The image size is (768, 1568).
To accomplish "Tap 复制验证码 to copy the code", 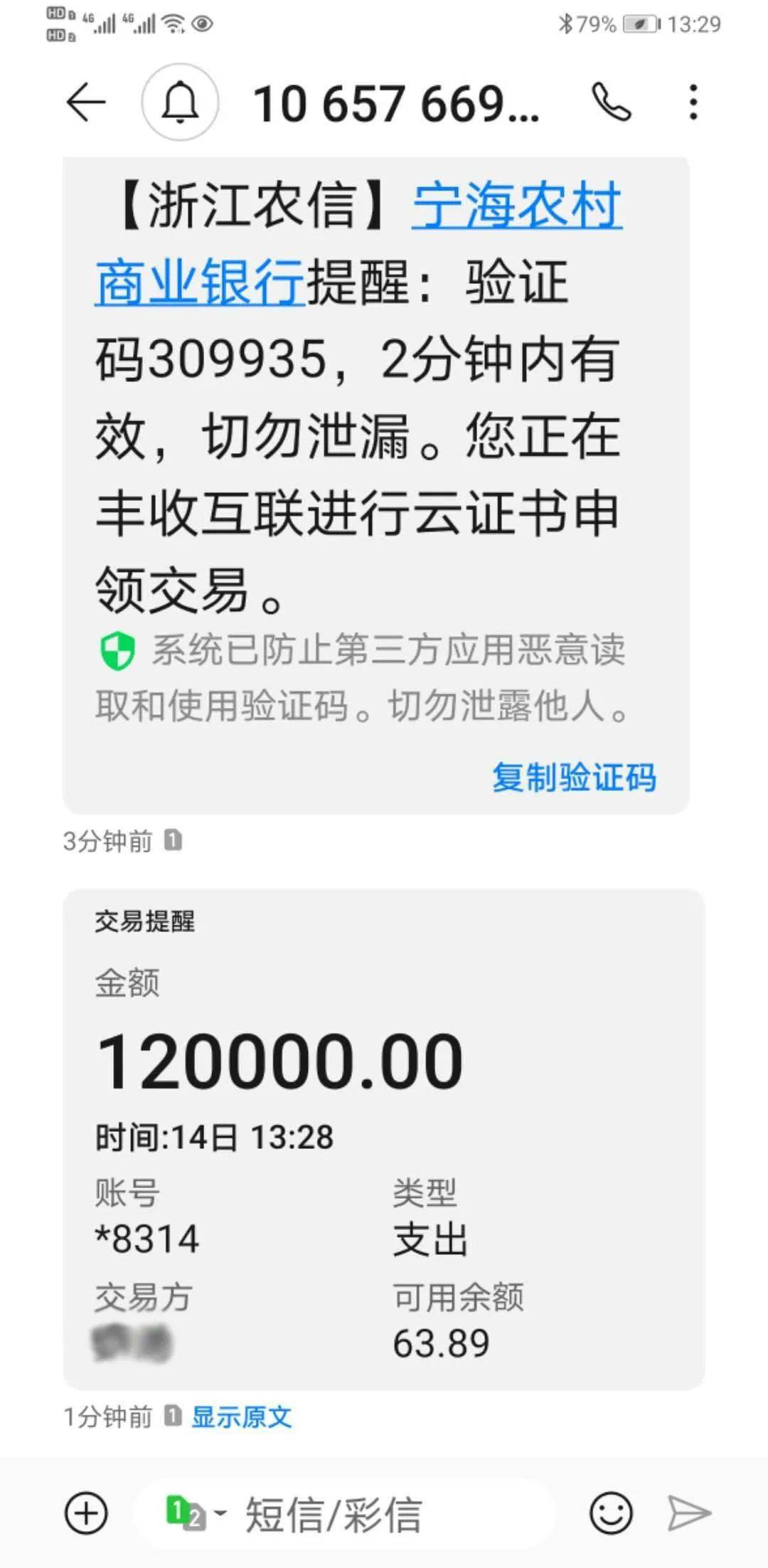I will click(x=574, y=777).
